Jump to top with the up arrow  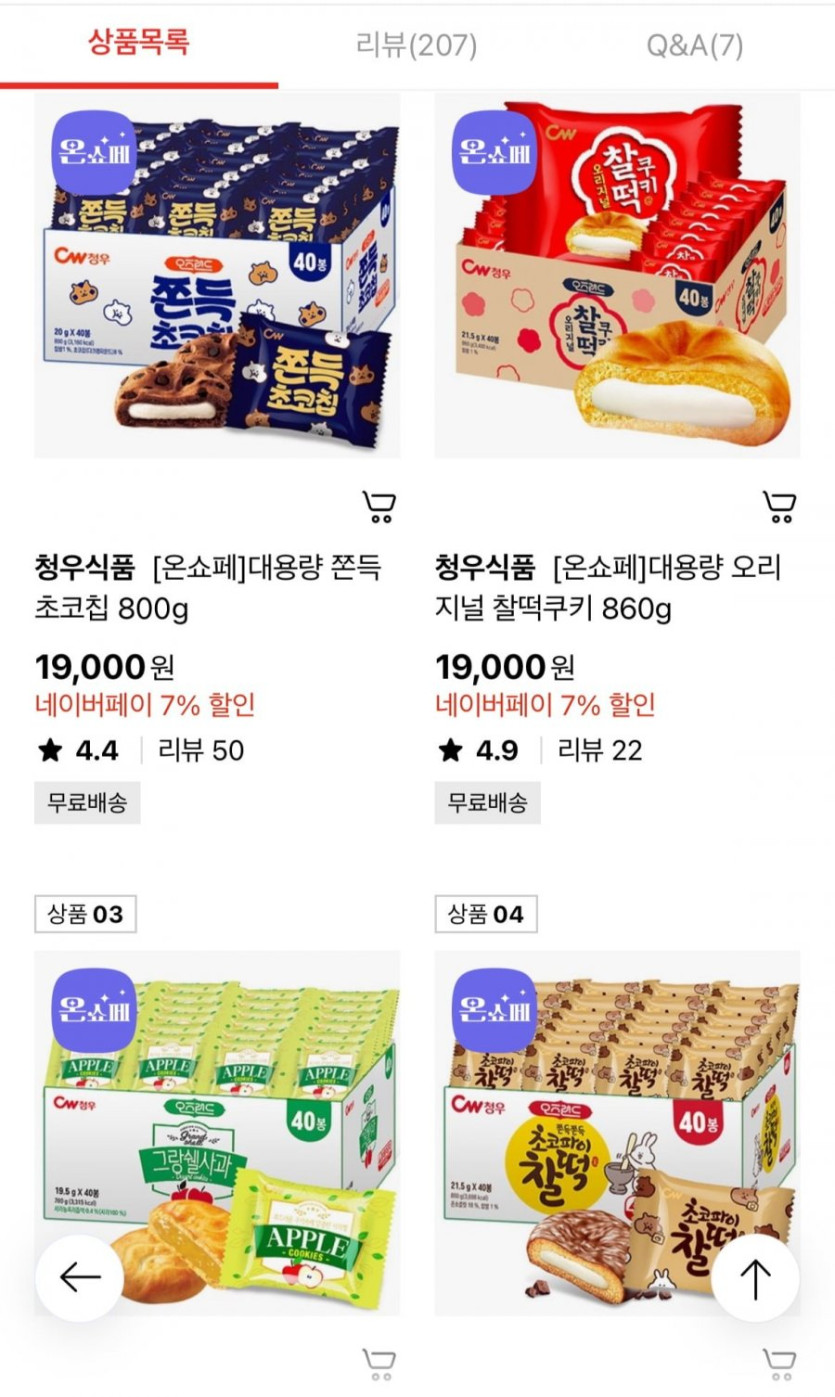[754, 1277]
